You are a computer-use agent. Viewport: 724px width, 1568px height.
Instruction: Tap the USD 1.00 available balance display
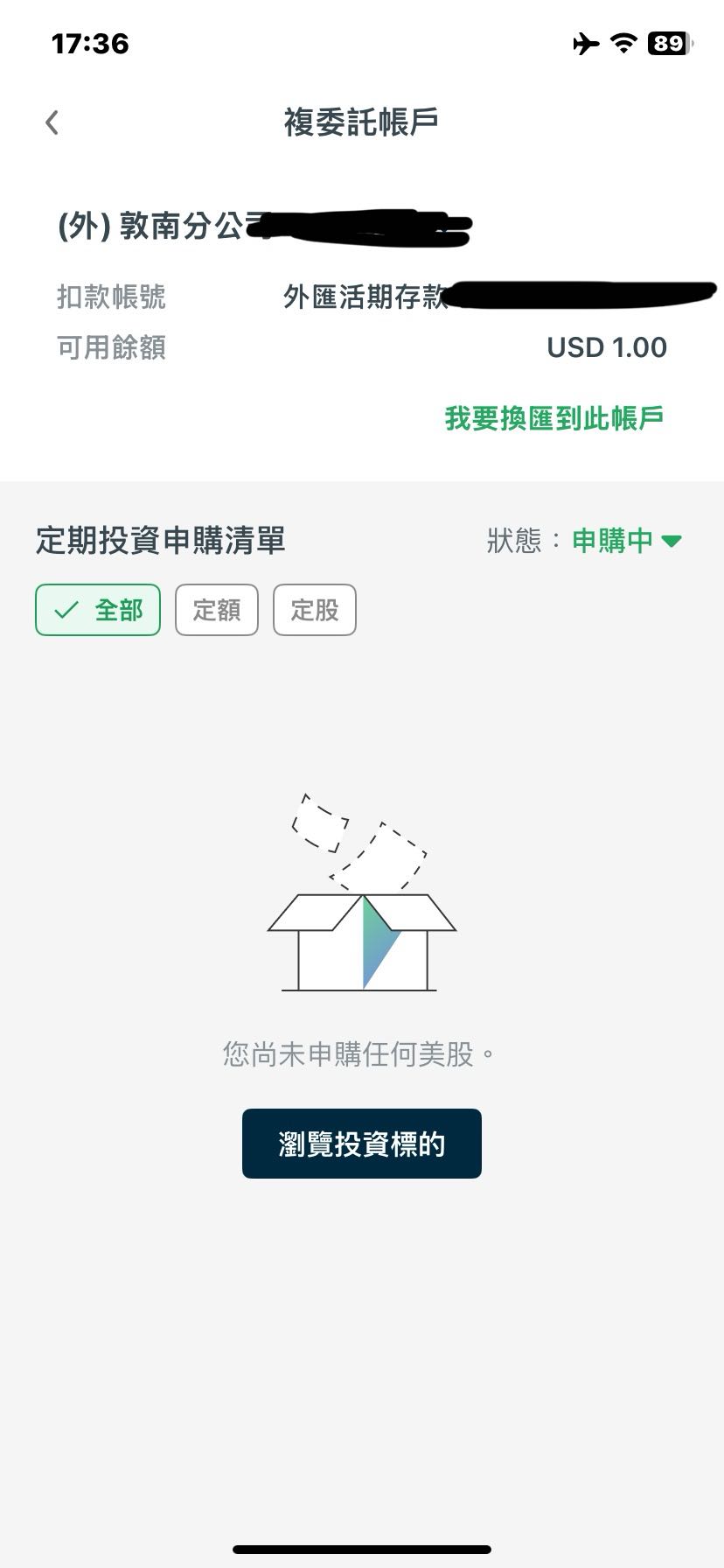[x=605, y=347]
